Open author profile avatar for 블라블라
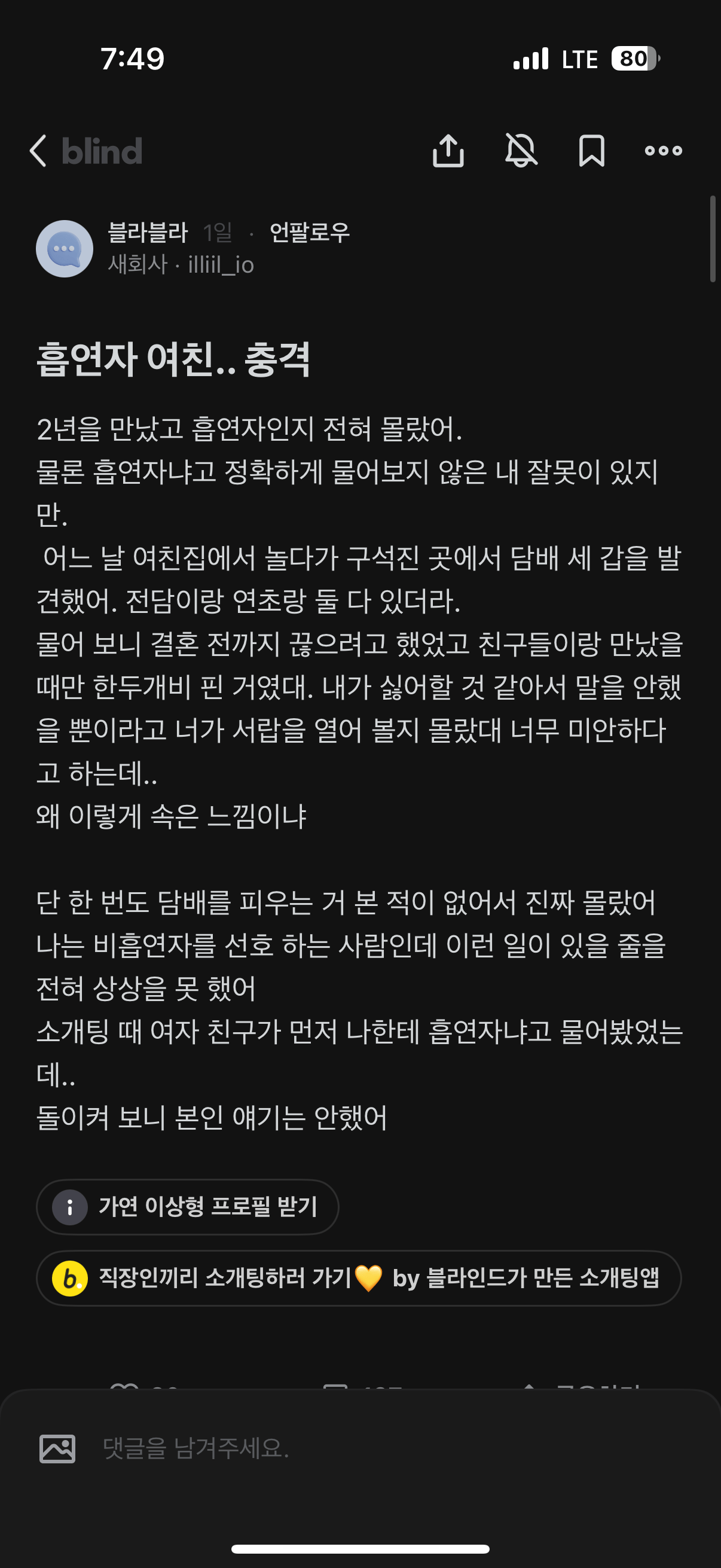This screenshot has height=1568, width=721. coord(65,248)
